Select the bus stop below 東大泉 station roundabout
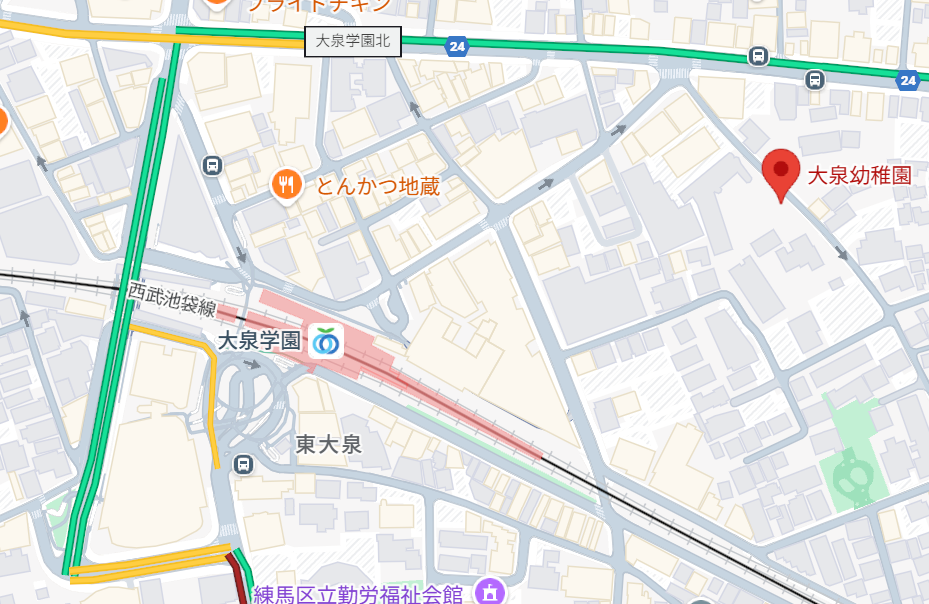The image size is (929, 604). click(243, 464)
